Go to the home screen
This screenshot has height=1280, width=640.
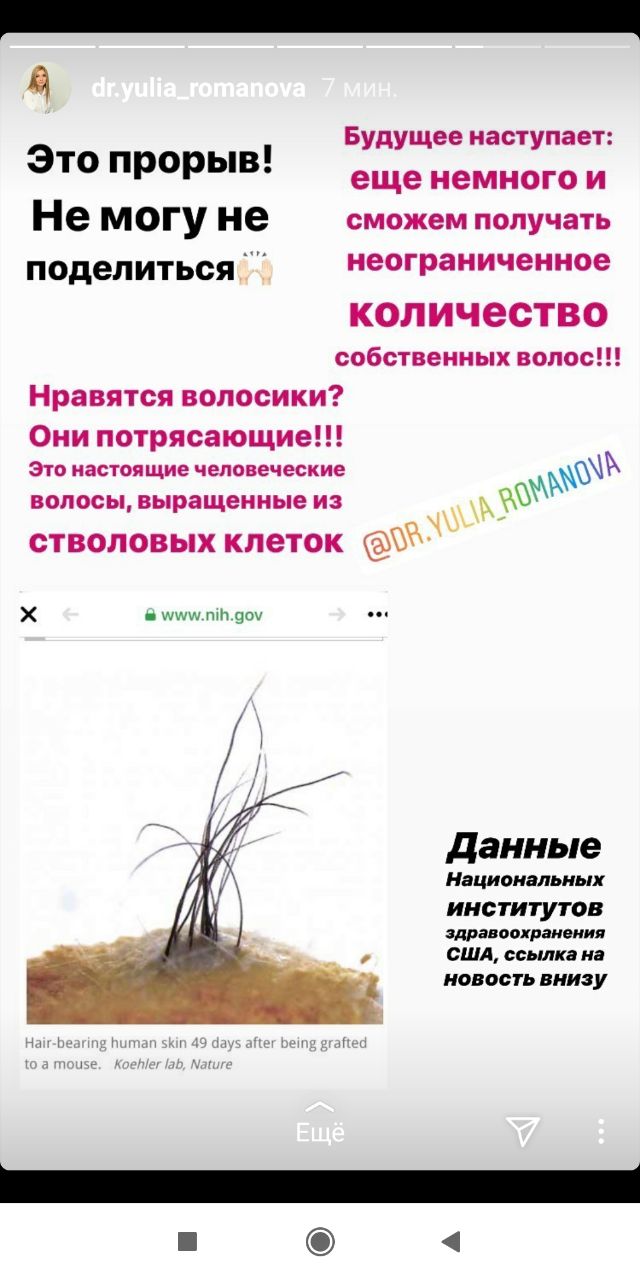pos(320,1241)
